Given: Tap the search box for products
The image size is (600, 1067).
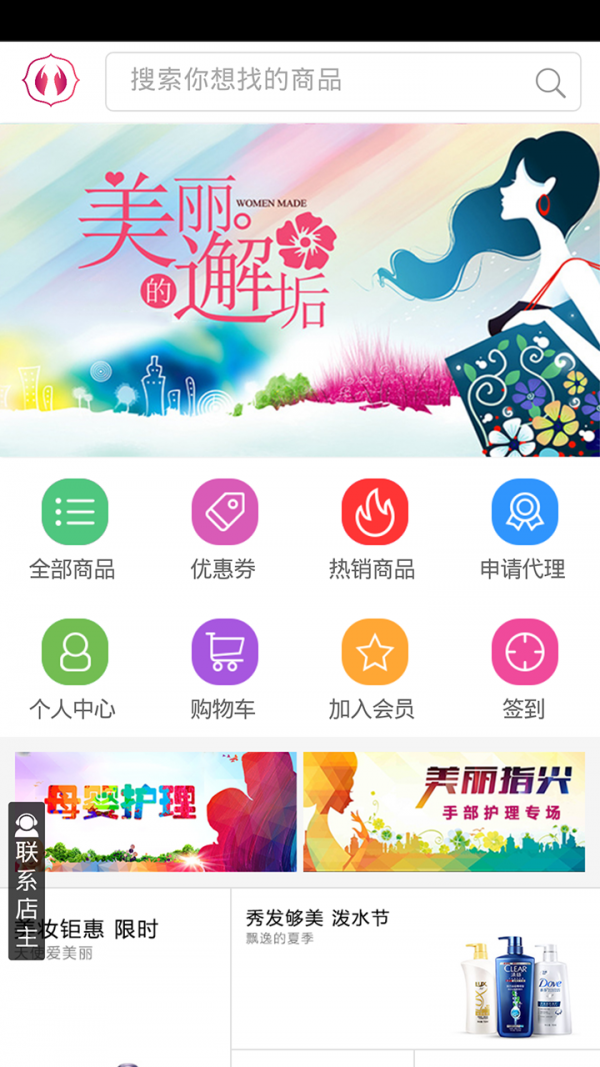Looking at the screenshot, I should click(320, 81).
